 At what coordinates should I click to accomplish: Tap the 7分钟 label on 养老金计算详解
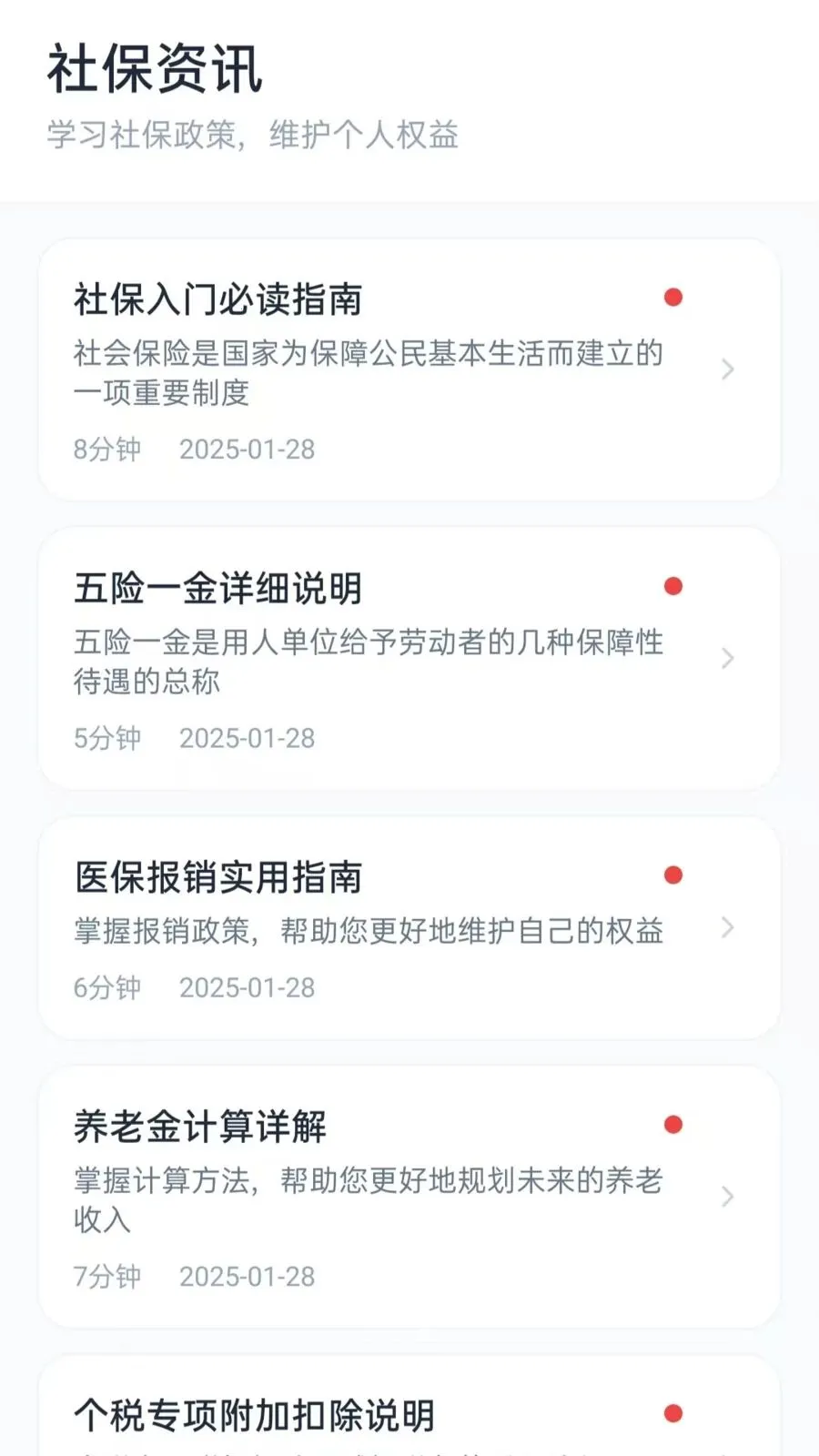pos(106,1277)
